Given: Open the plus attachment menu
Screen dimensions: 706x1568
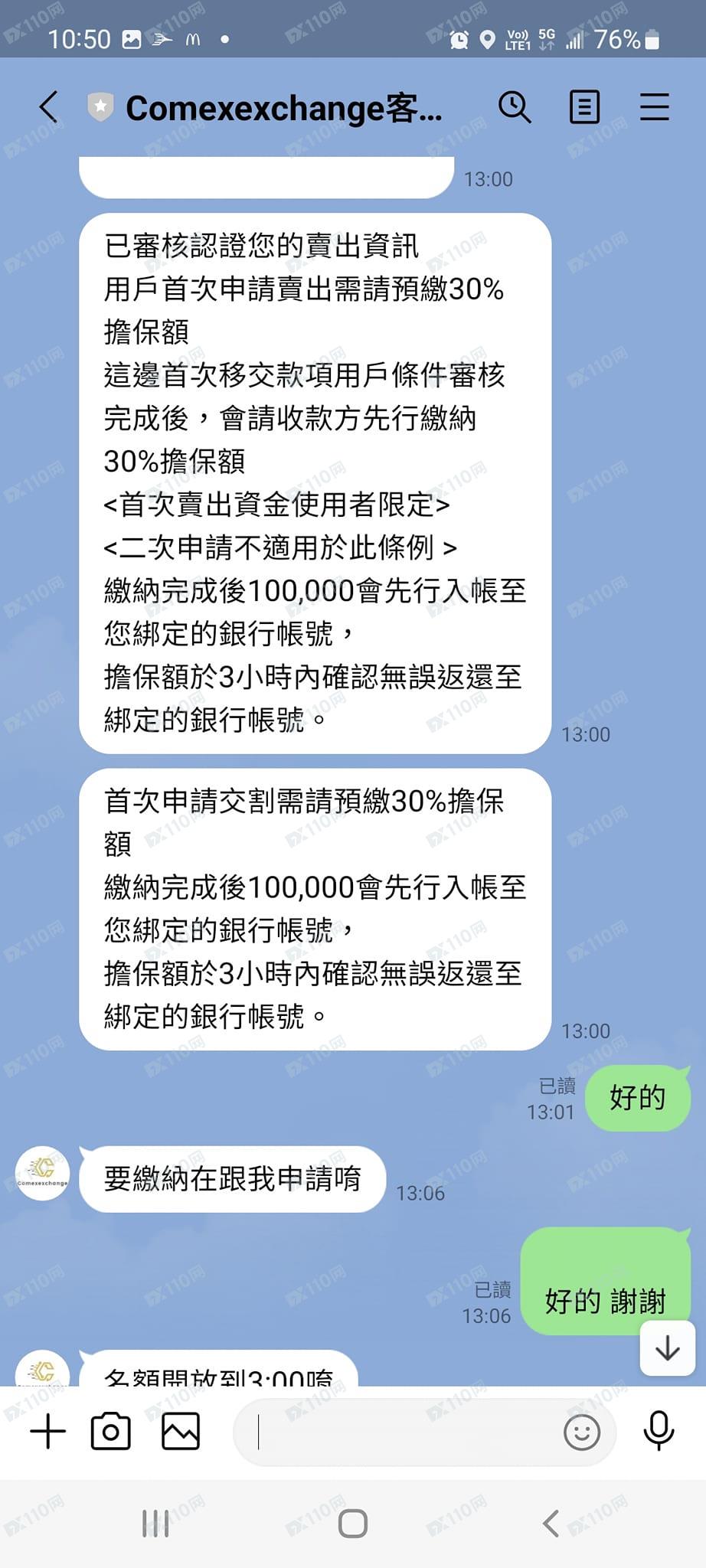Looking at the screenshot, I should point(48,1431).
